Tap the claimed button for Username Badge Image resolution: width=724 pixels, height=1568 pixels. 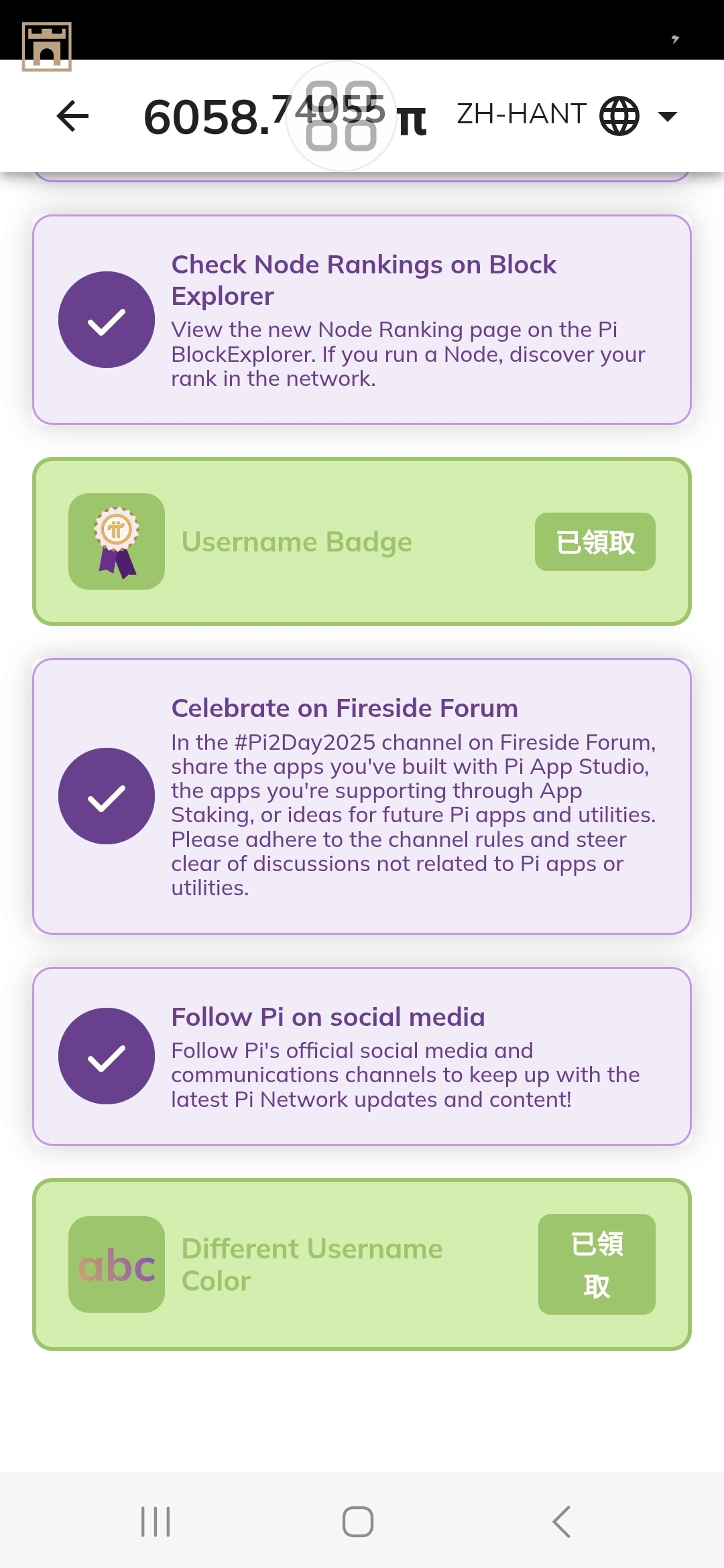pyautogui.click(x=595, y=542)
